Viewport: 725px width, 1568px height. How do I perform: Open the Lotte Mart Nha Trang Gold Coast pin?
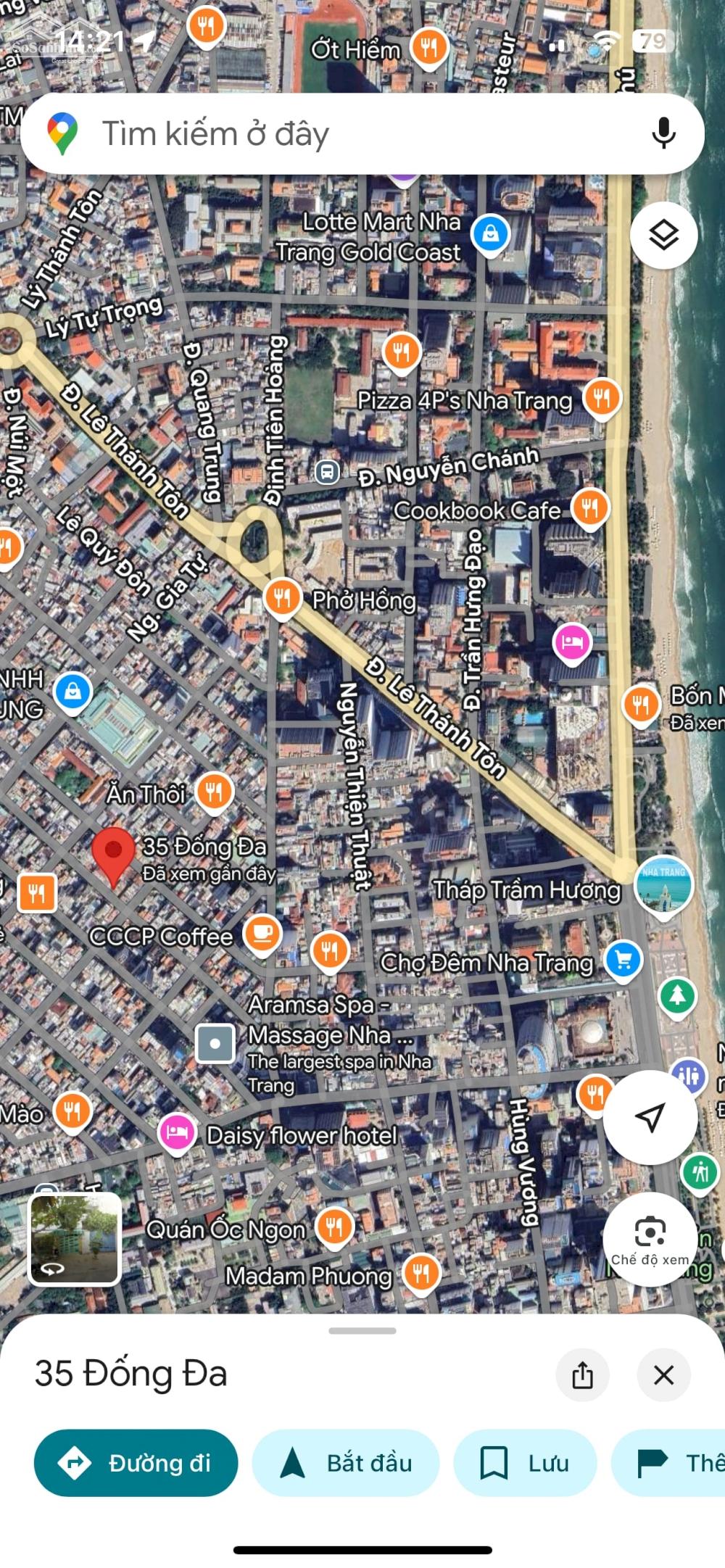(x=491, y=234)
